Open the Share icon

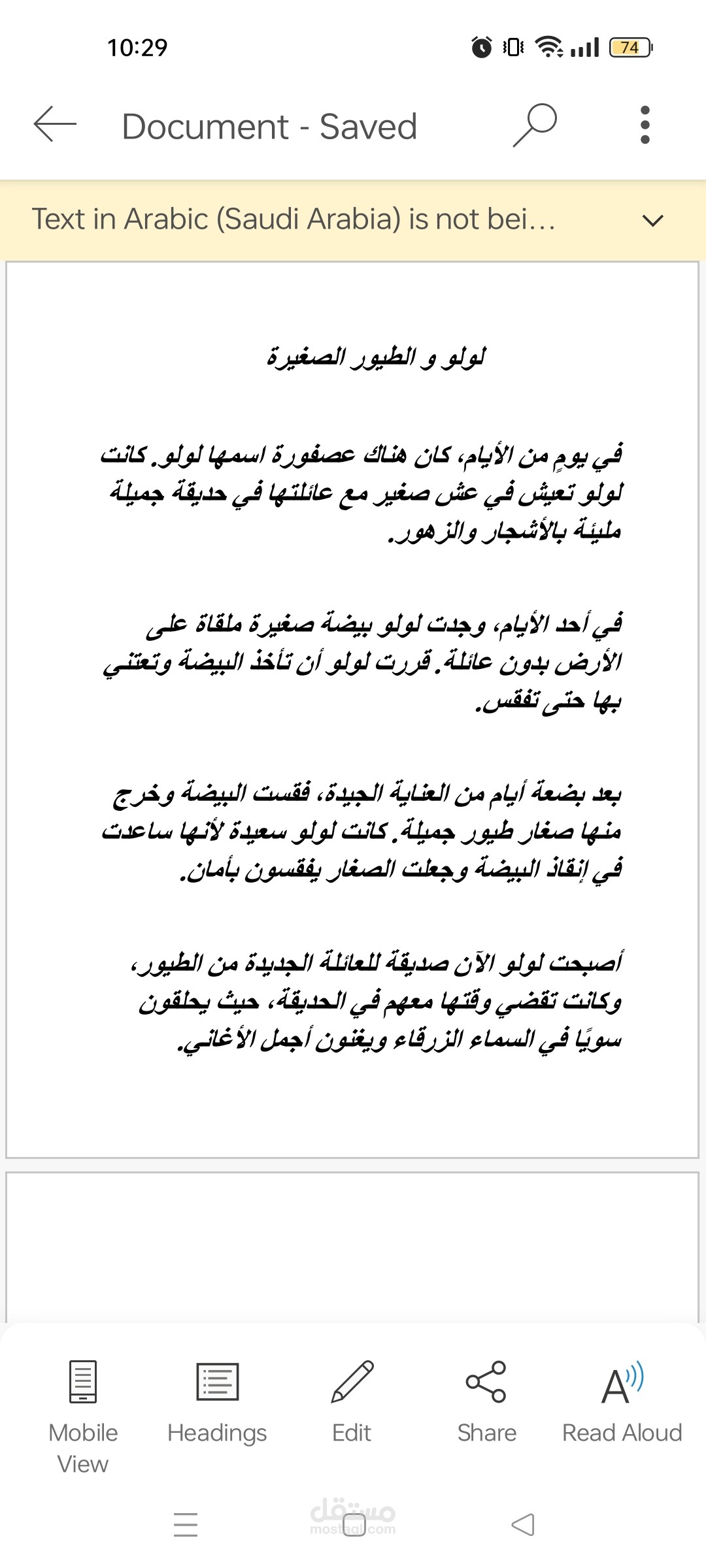(487, 1380)
